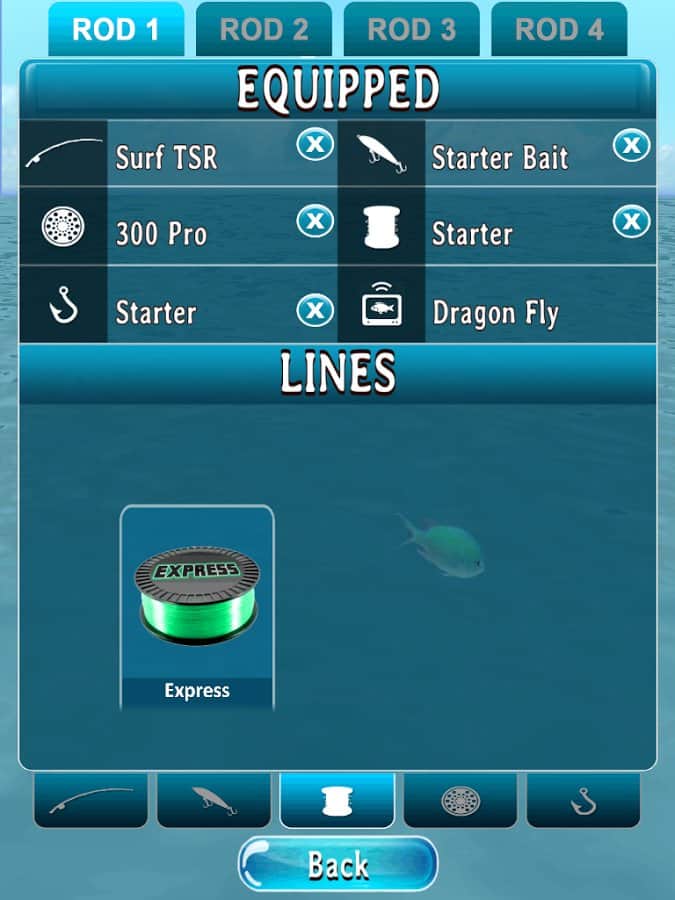Screen dimensions: 675x900
Task: Switch to the ROD 3 tab
Action: [411, 29]
